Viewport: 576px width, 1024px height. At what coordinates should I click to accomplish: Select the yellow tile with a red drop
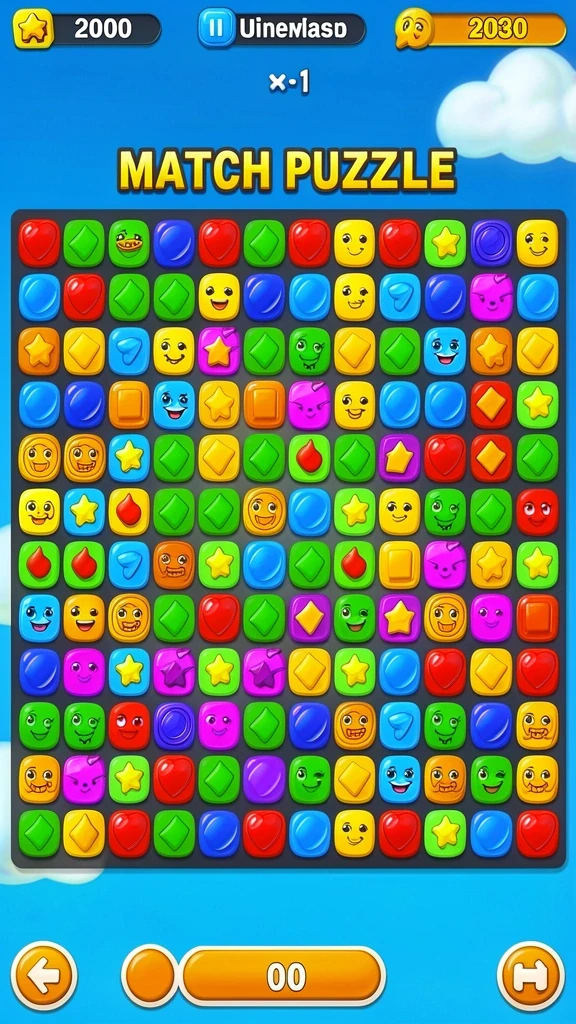pos(129,511)
